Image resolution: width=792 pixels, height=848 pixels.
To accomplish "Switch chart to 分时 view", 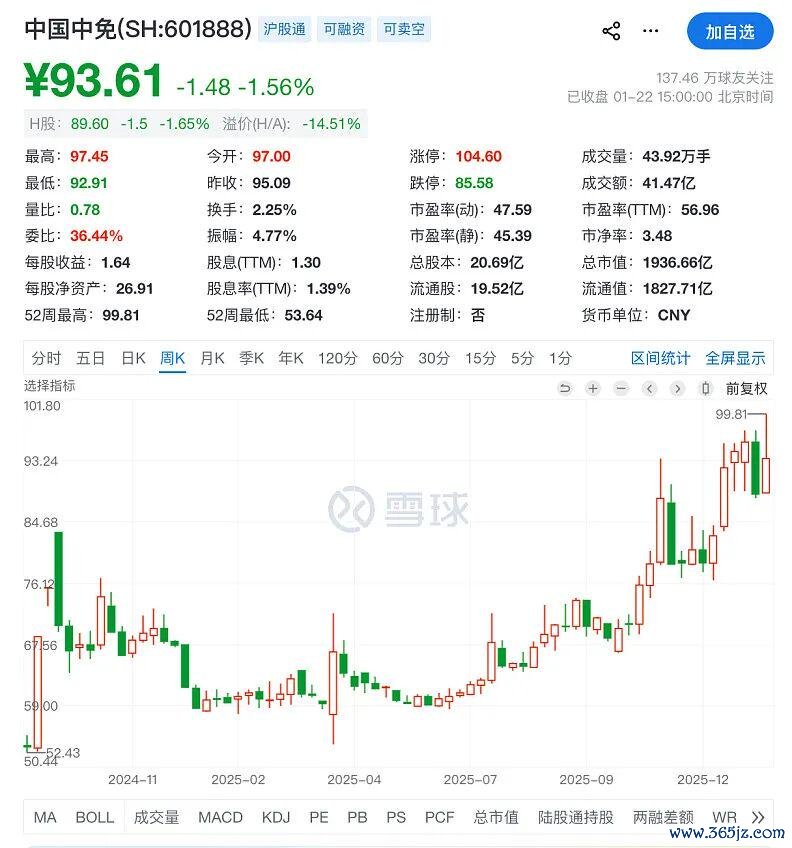I will pos(46,358).
